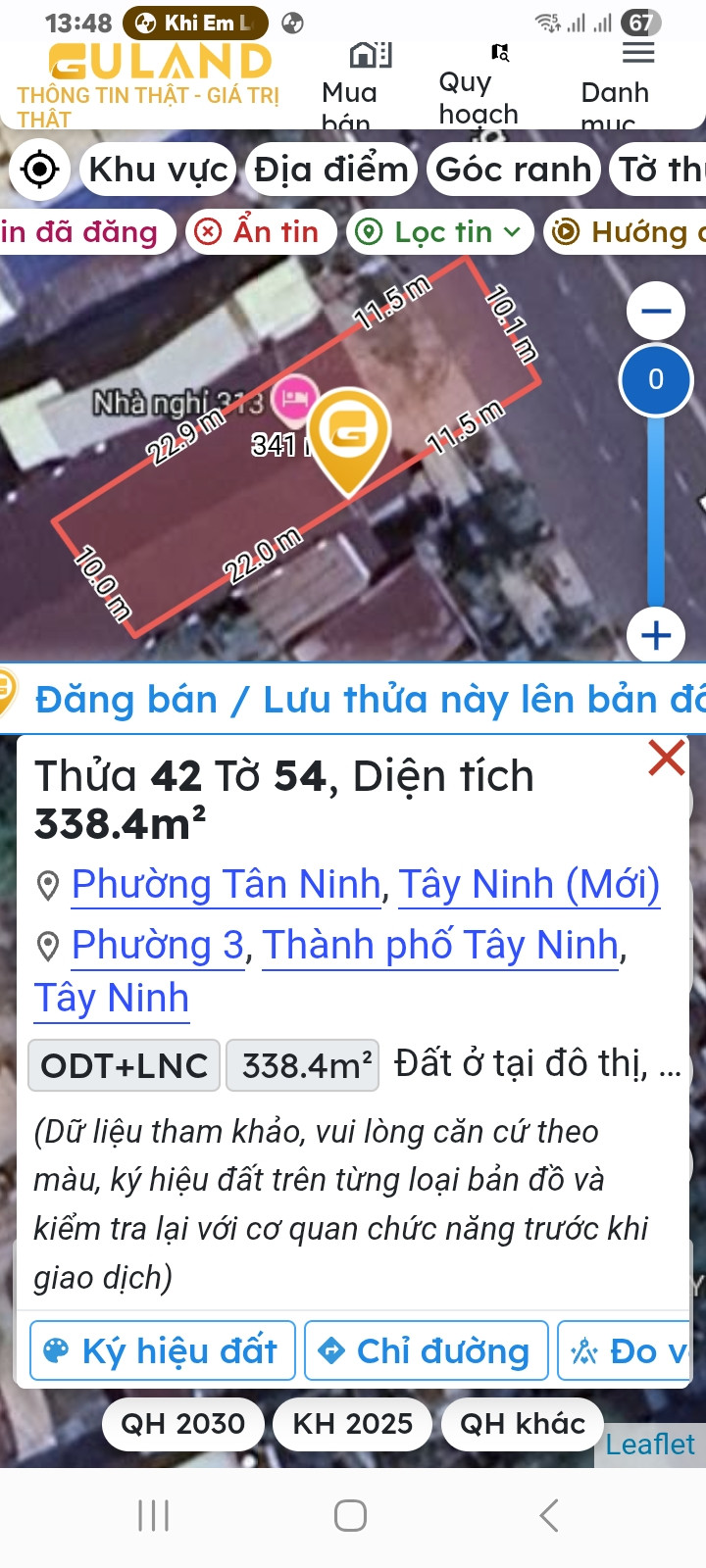The width and height of the screenshot is (706, 1568).
Task: Choose the Góc ranh option
Action: tap(513, 170)
